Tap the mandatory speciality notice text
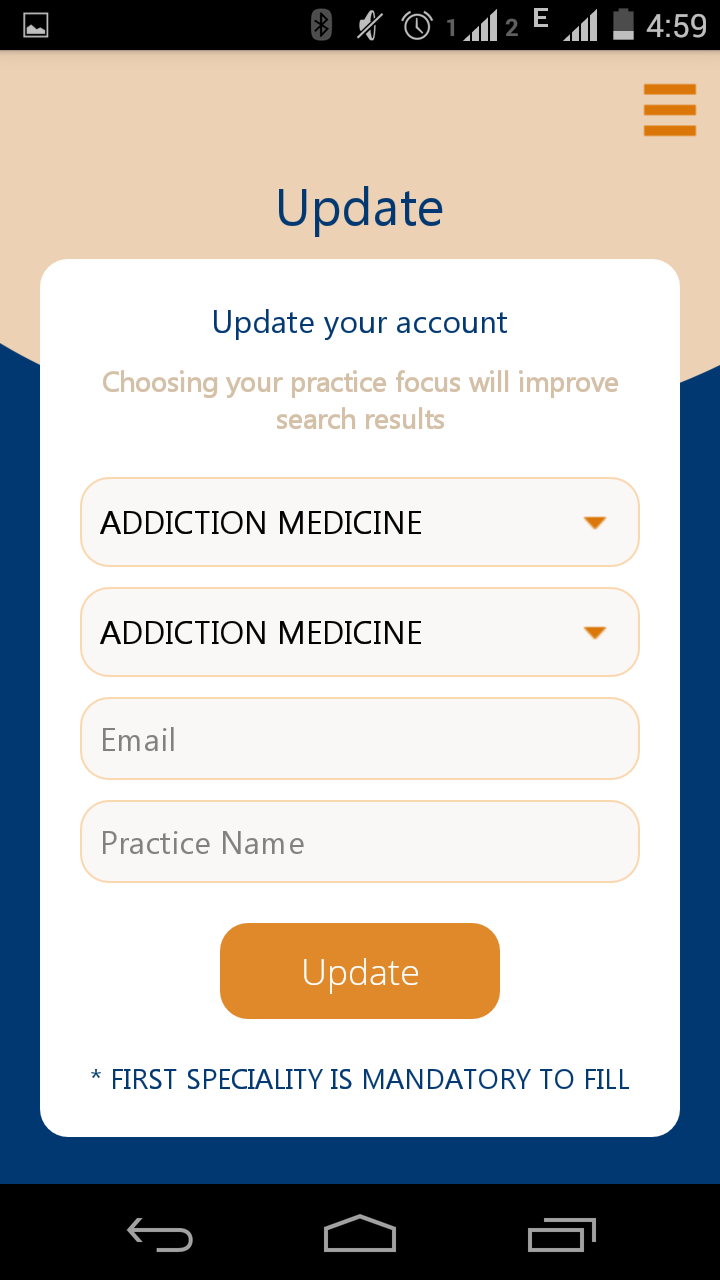The height and width of the screenshot is (1280, 720). point(360,1079)
